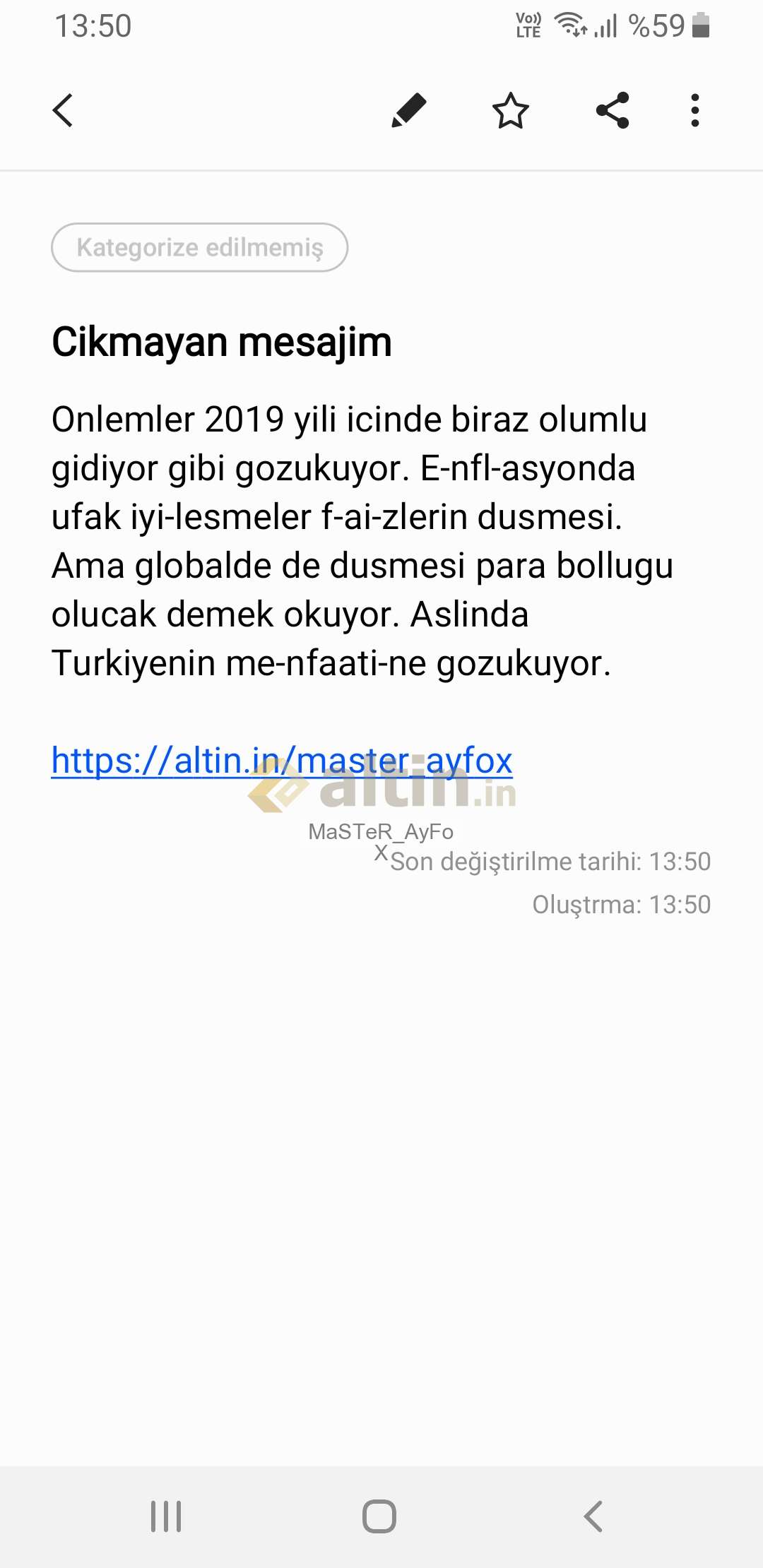
Task: Mark this note as favorite with the star
Action: click(510, 111)
